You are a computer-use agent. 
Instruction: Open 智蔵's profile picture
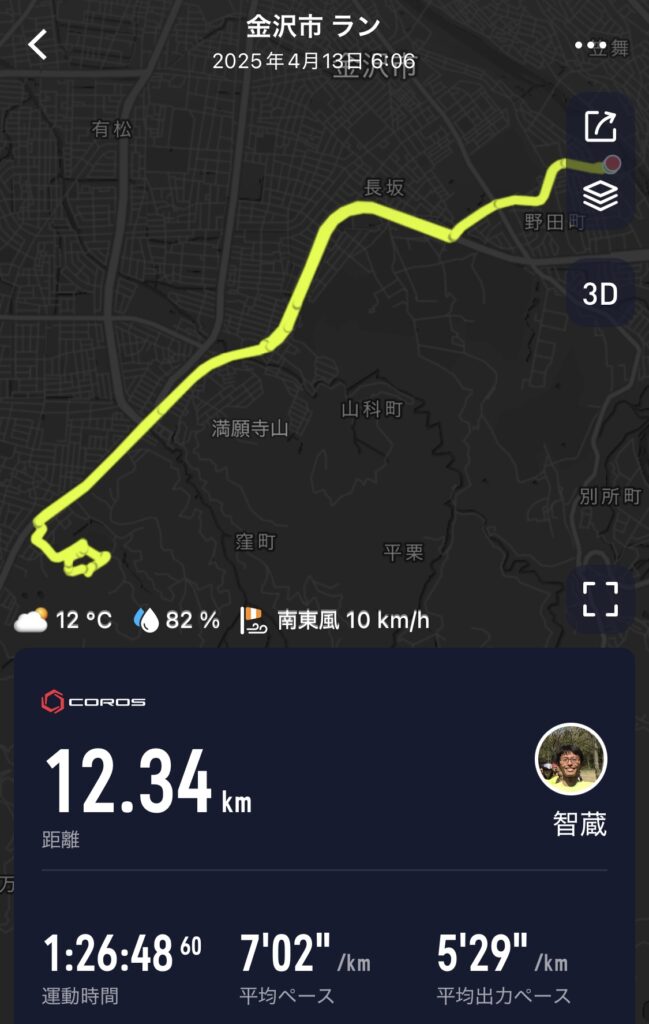coord(571,759)
